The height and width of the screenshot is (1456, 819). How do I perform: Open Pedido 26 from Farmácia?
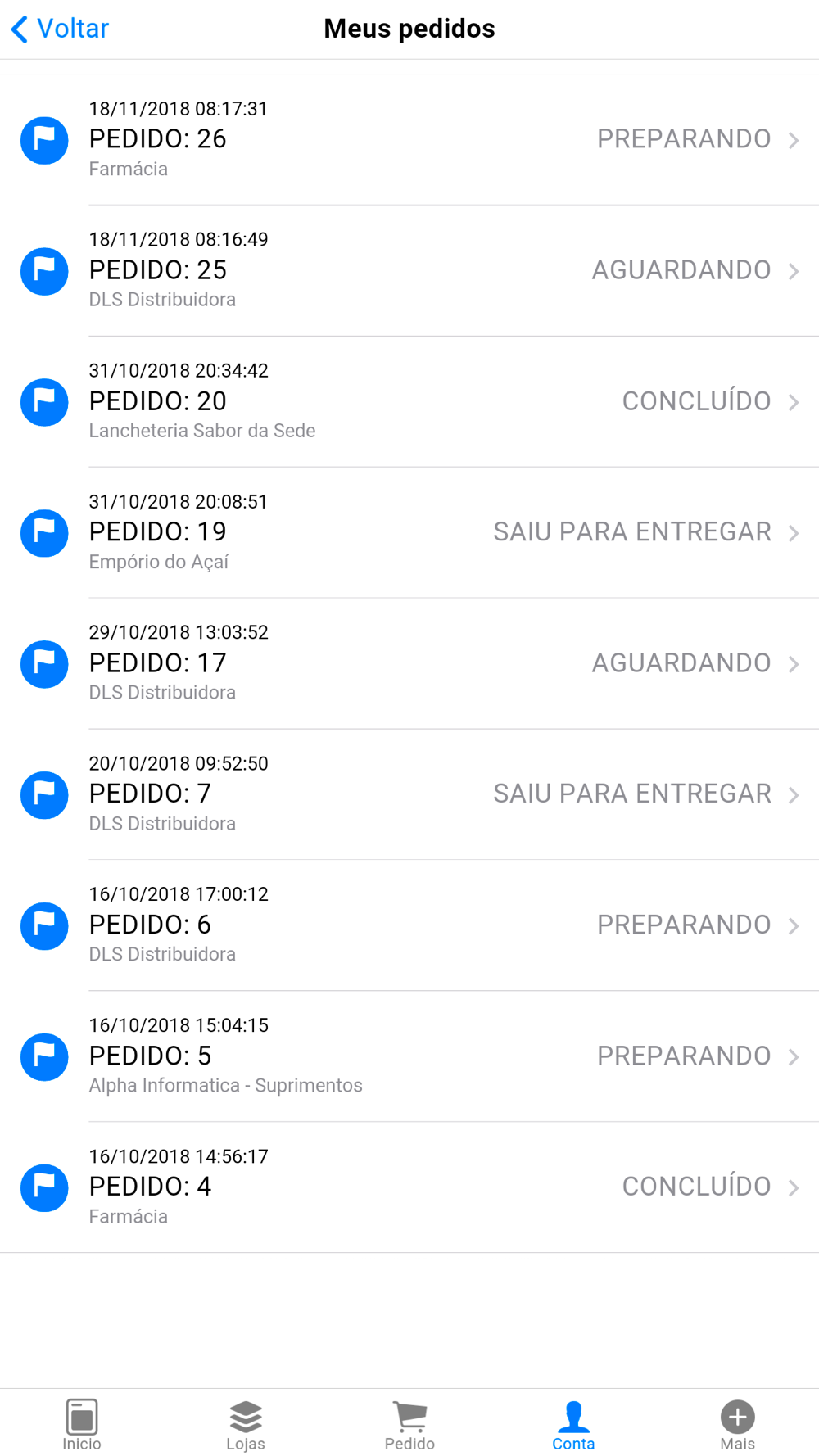click(x=409, y=139)
